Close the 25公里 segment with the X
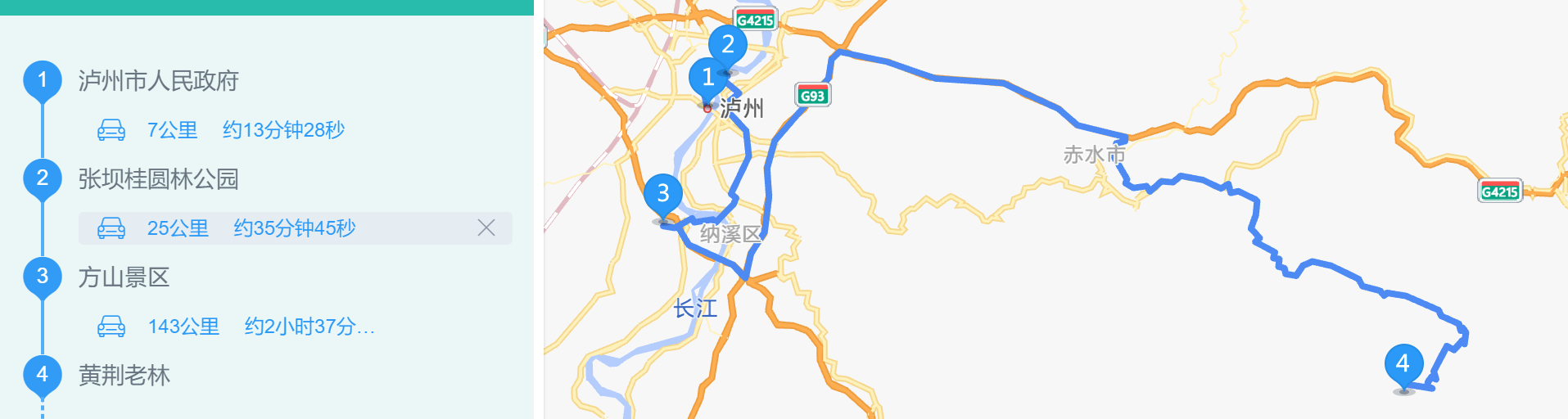 point(486,228)
